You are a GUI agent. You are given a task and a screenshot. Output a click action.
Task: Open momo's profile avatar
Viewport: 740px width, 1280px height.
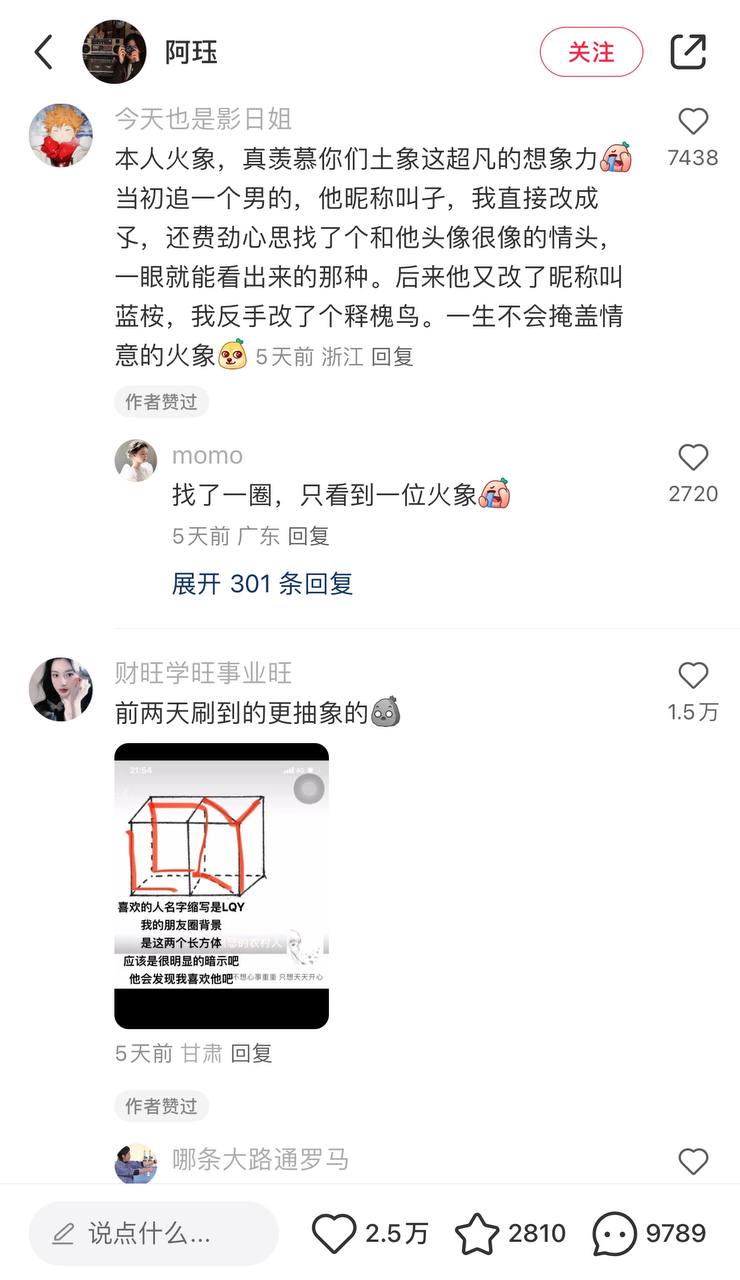(x=136, y=458)
